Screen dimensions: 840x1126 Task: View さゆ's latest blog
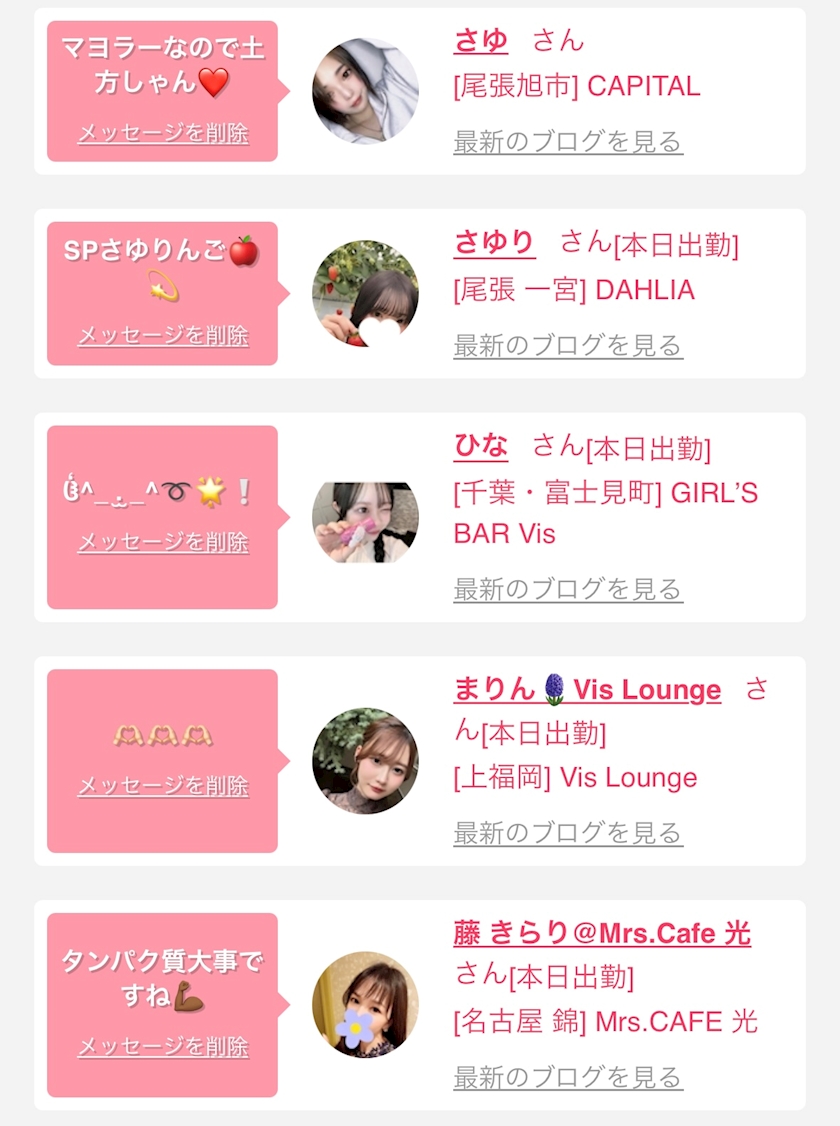pos(568,141)
